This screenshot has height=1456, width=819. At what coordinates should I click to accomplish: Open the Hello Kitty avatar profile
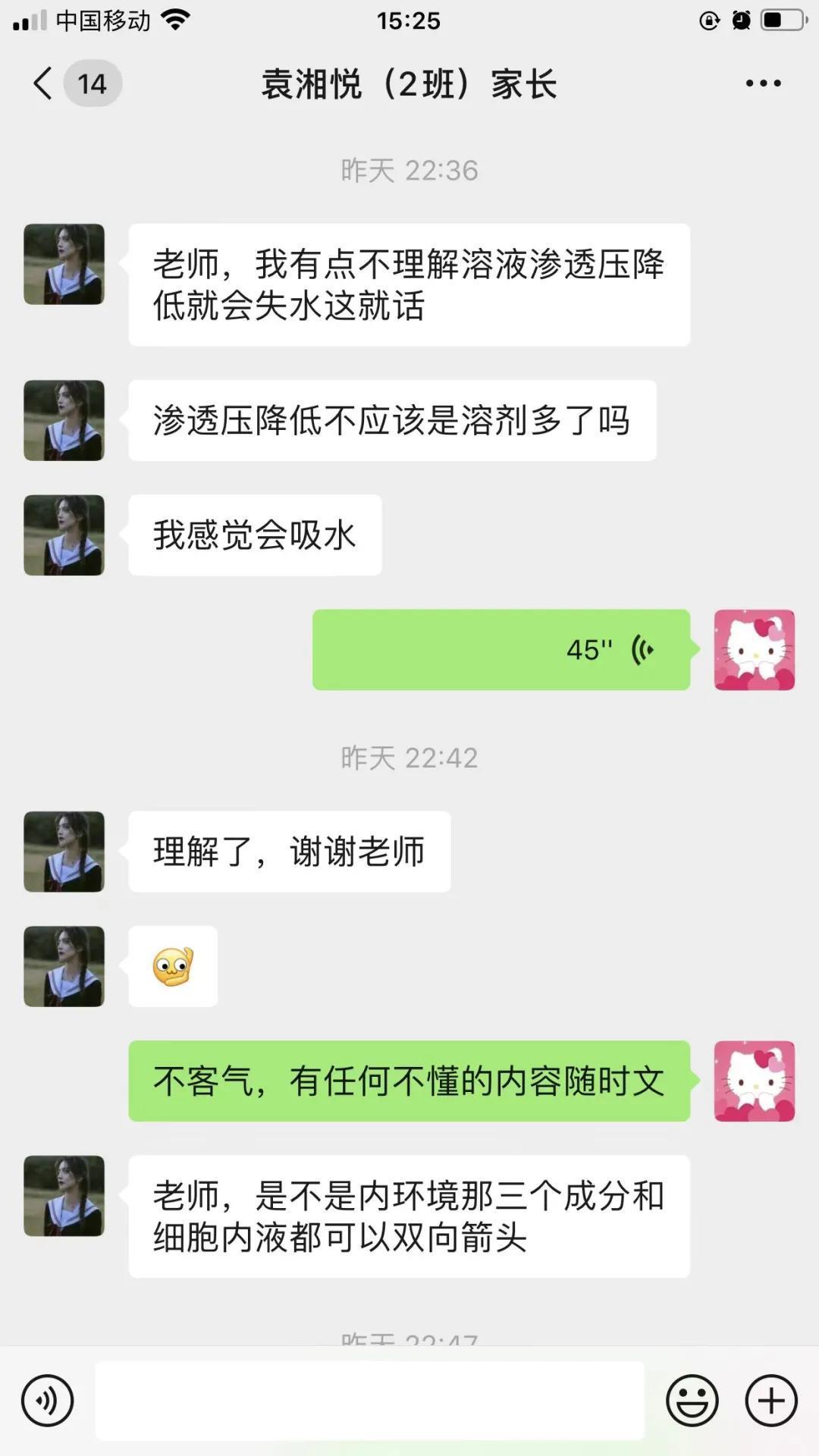754,650
